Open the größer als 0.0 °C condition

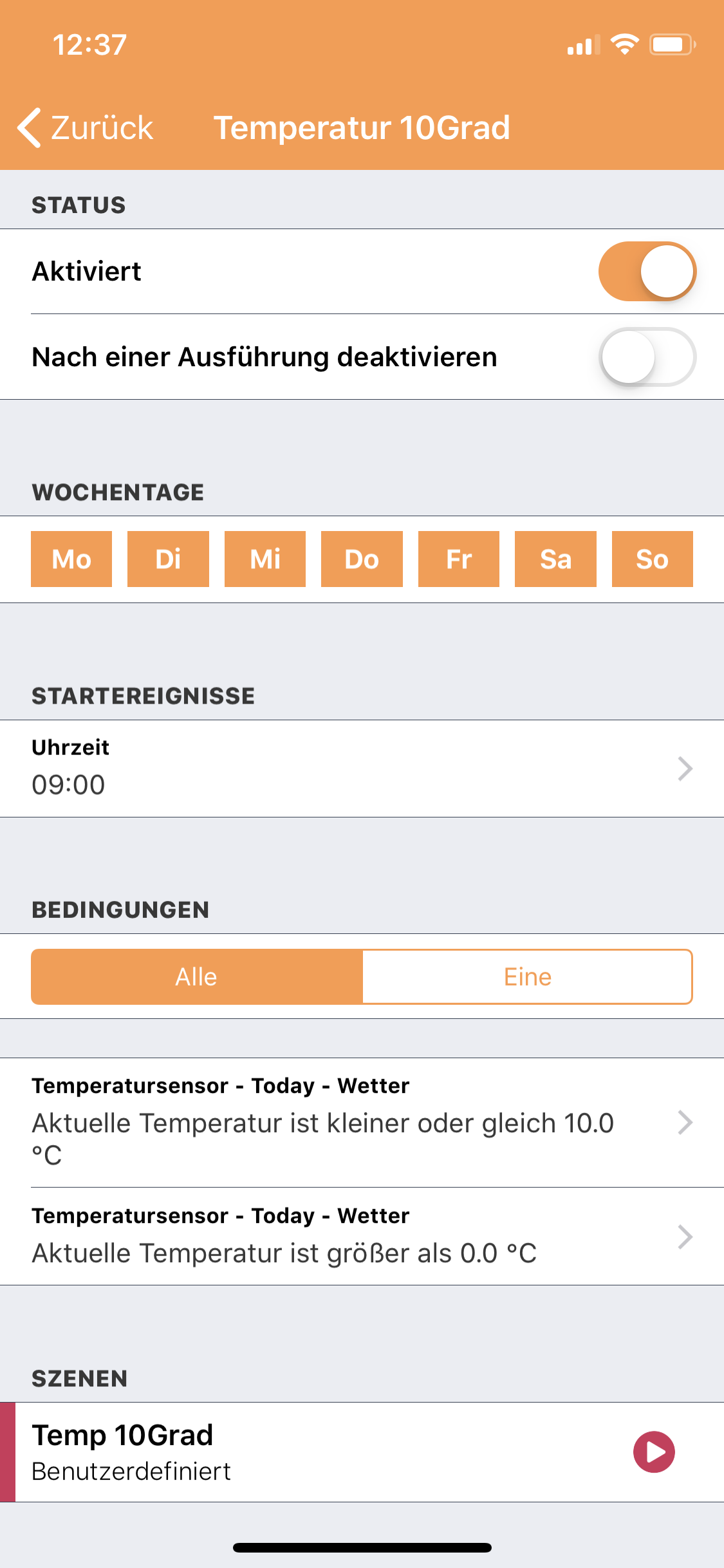pos(362,1237)
